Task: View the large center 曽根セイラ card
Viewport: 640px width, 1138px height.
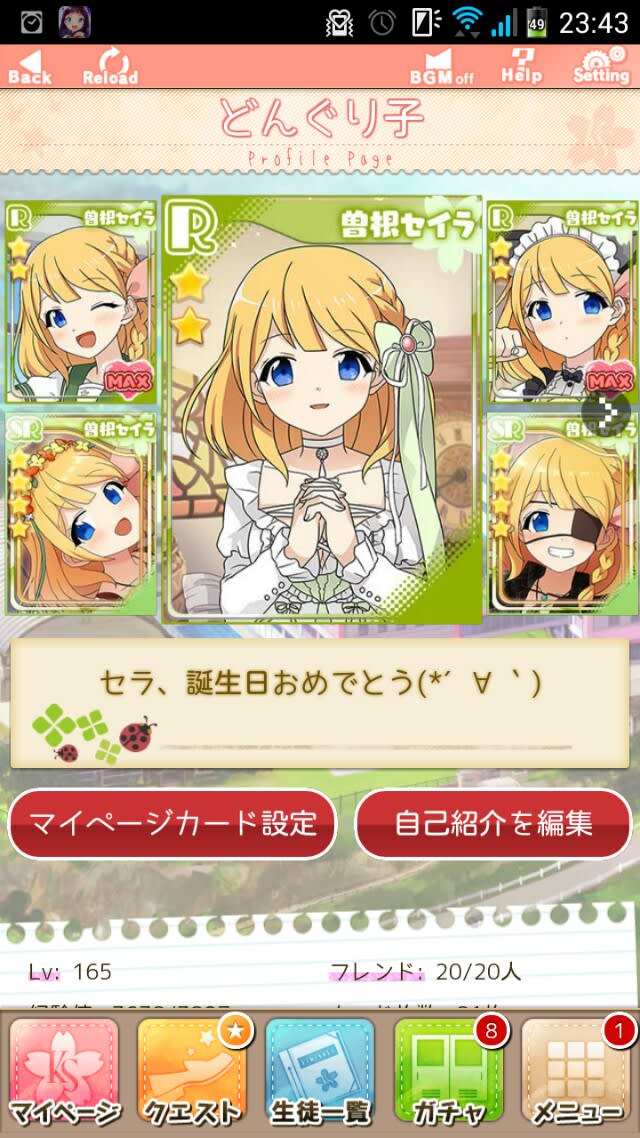Action: pyautogui.click(x=322, y=410)
